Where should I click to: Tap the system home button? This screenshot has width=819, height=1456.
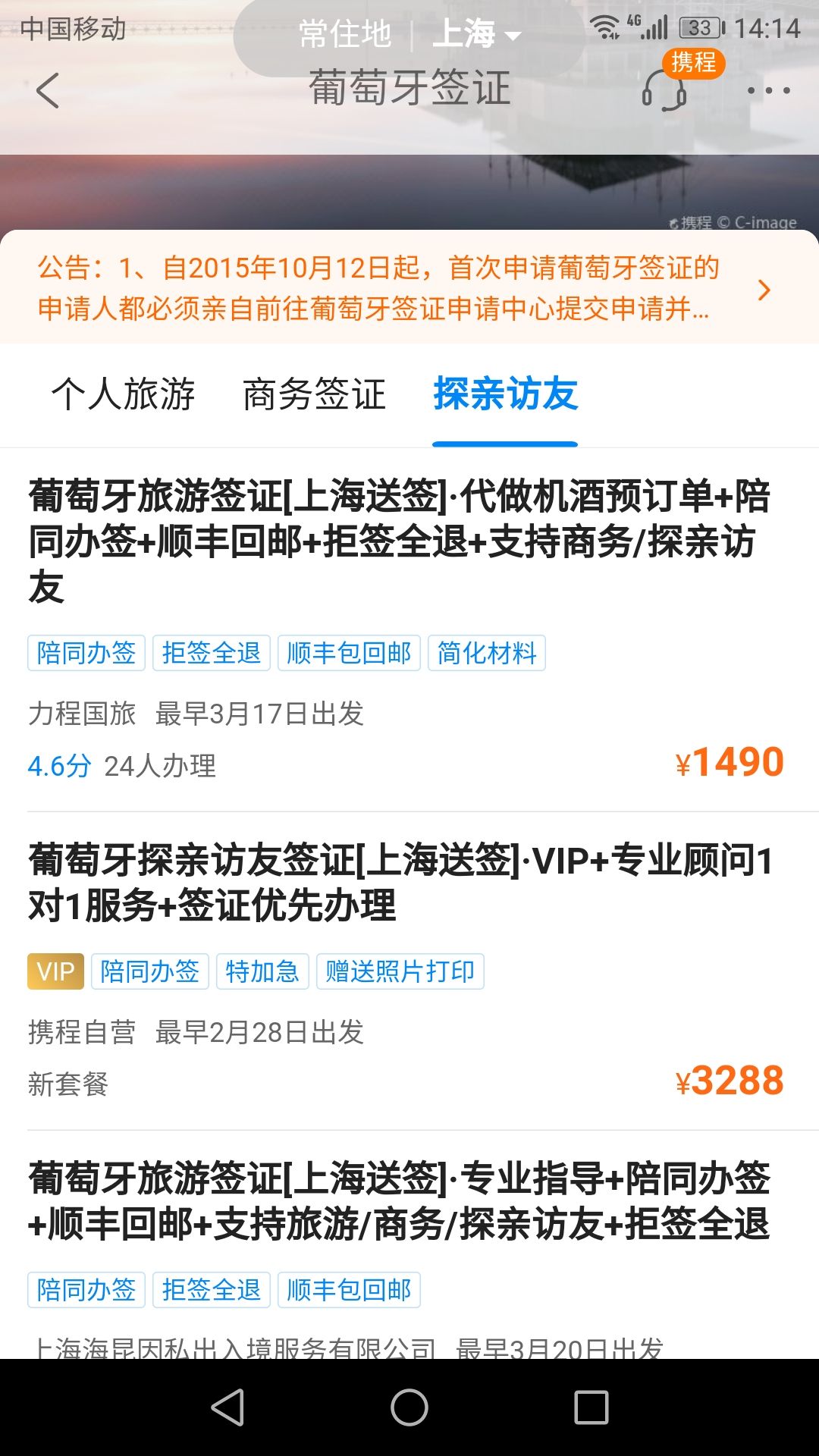point(409,1407)
